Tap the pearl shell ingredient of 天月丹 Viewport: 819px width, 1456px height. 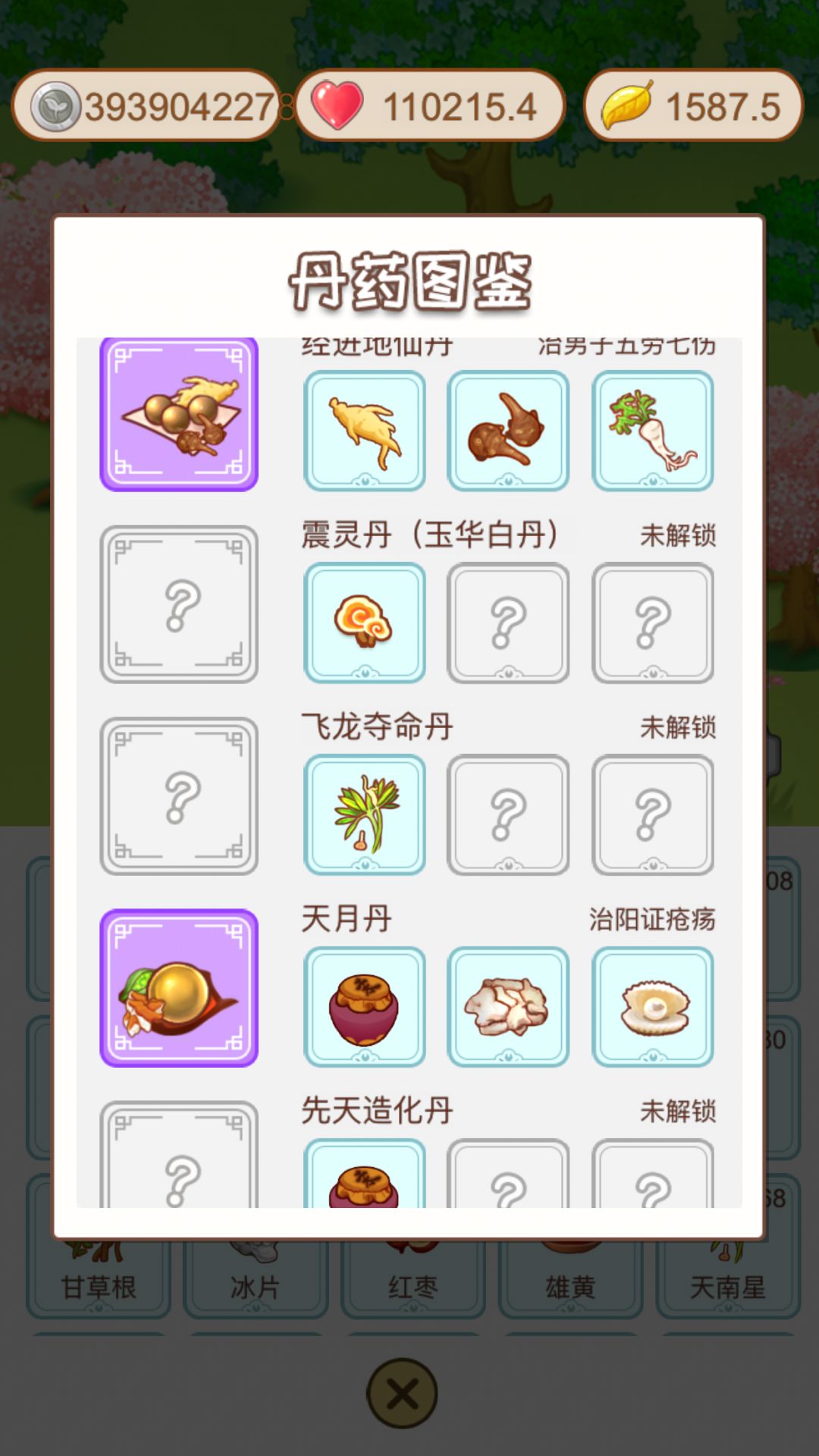click(x=654, y=1008)
